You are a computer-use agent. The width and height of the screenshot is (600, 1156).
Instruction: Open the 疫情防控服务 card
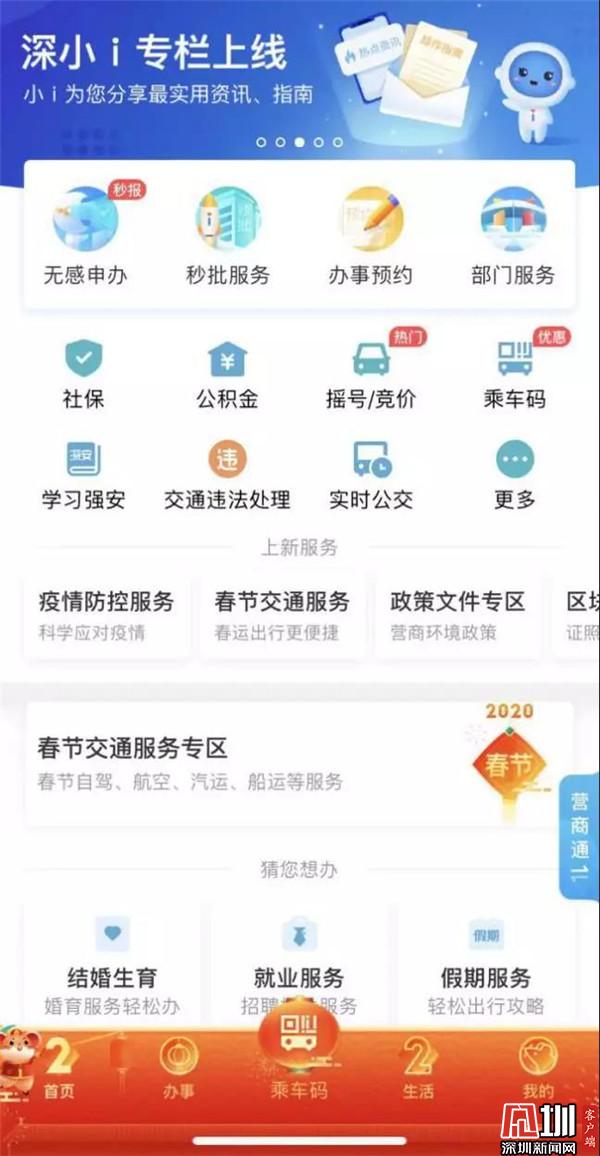[x=106, y=615]
